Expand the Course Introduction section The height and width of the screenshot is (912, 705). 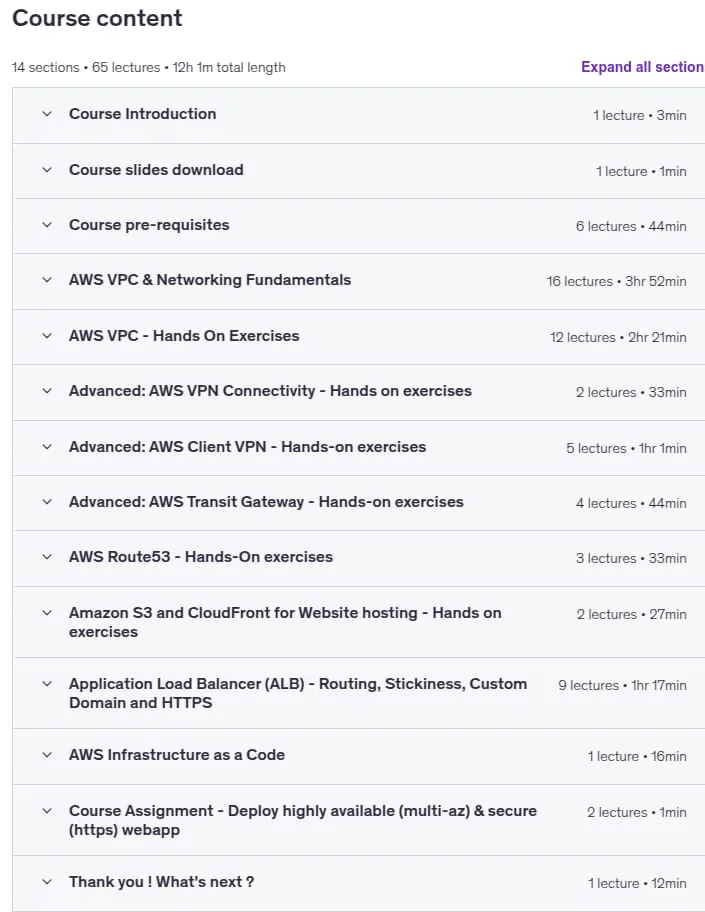pyautogui.click(x=358, y=115)
